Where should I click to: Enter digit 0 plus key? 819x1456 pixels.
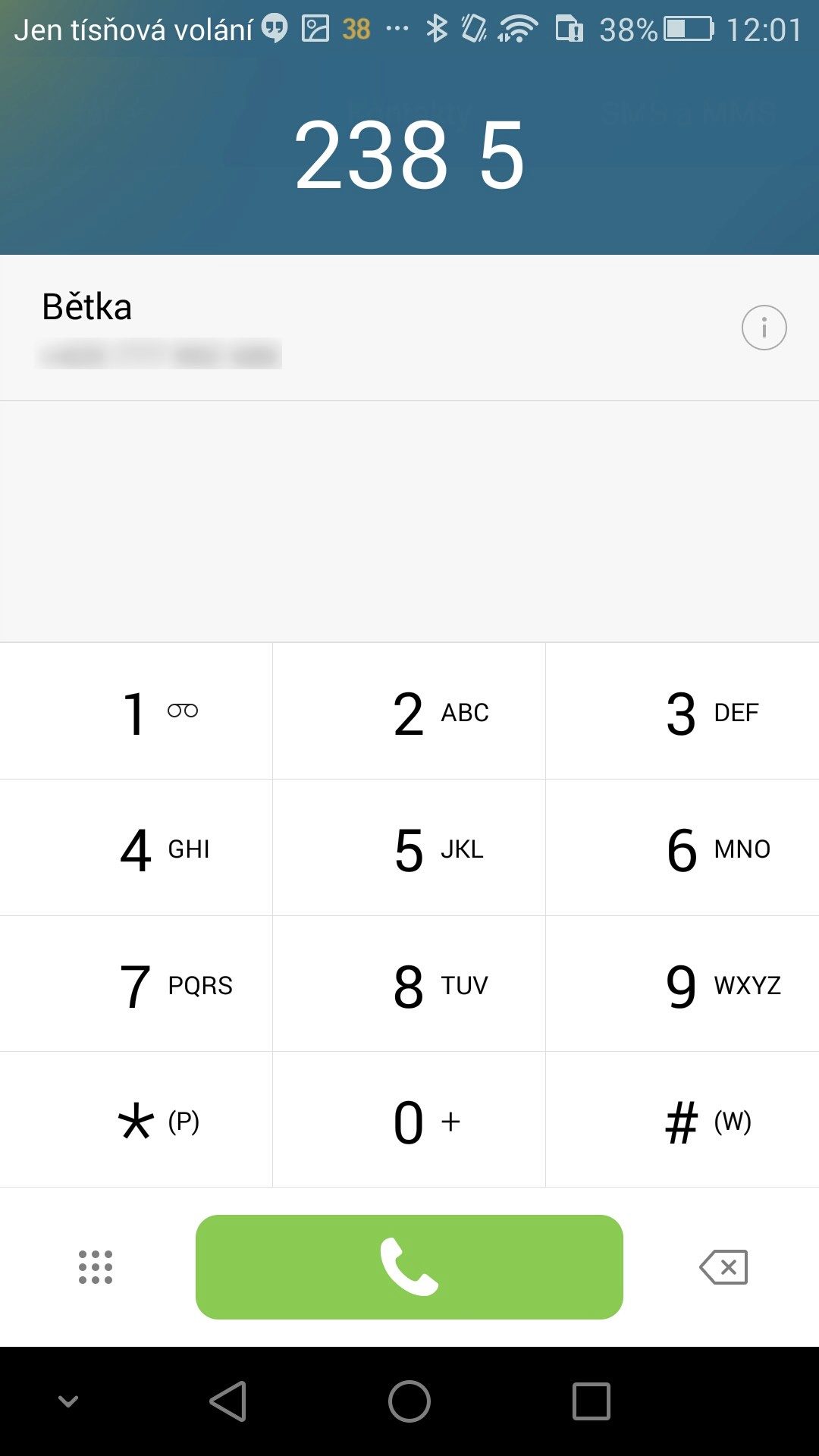(409, 1119)
